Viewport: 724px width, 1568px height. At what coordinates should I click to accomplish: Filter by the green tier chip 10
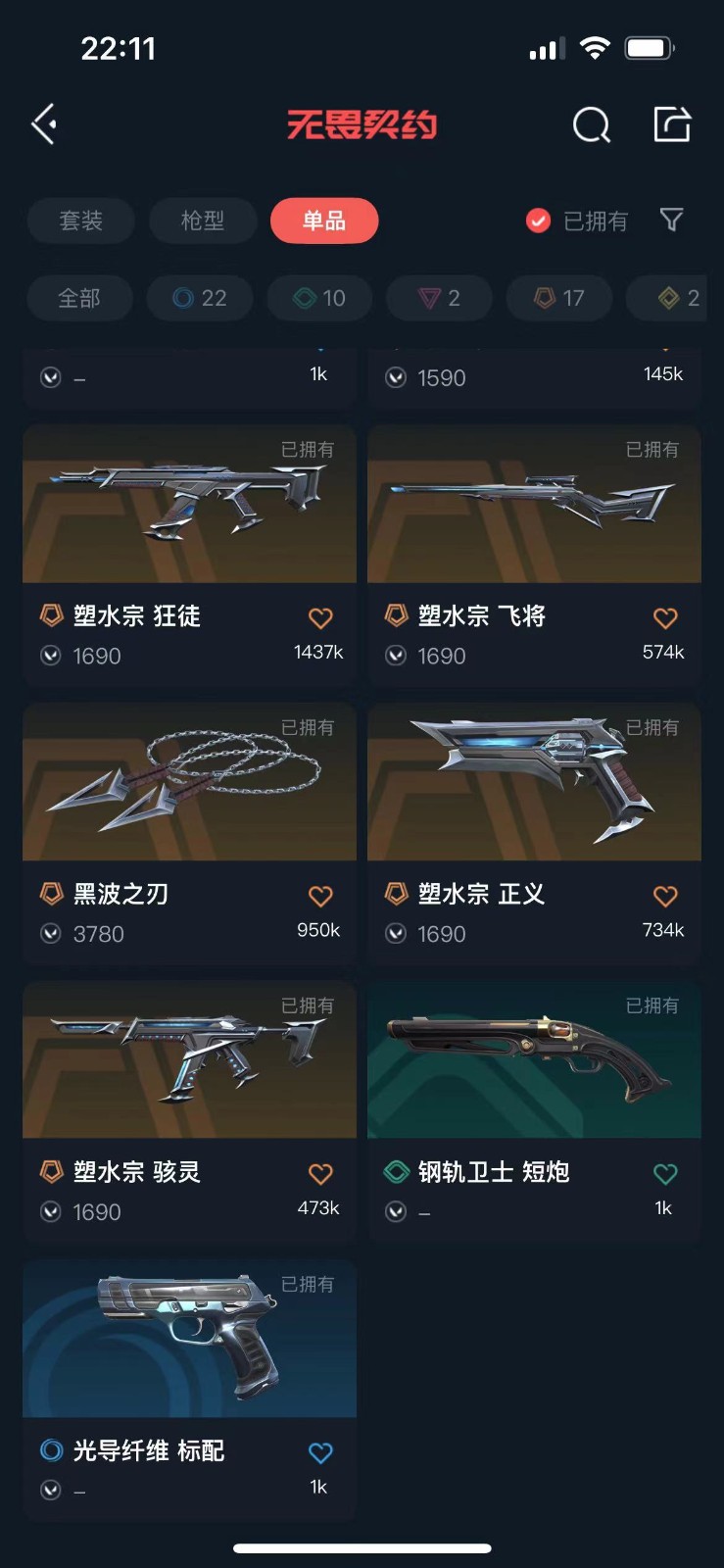320,298
